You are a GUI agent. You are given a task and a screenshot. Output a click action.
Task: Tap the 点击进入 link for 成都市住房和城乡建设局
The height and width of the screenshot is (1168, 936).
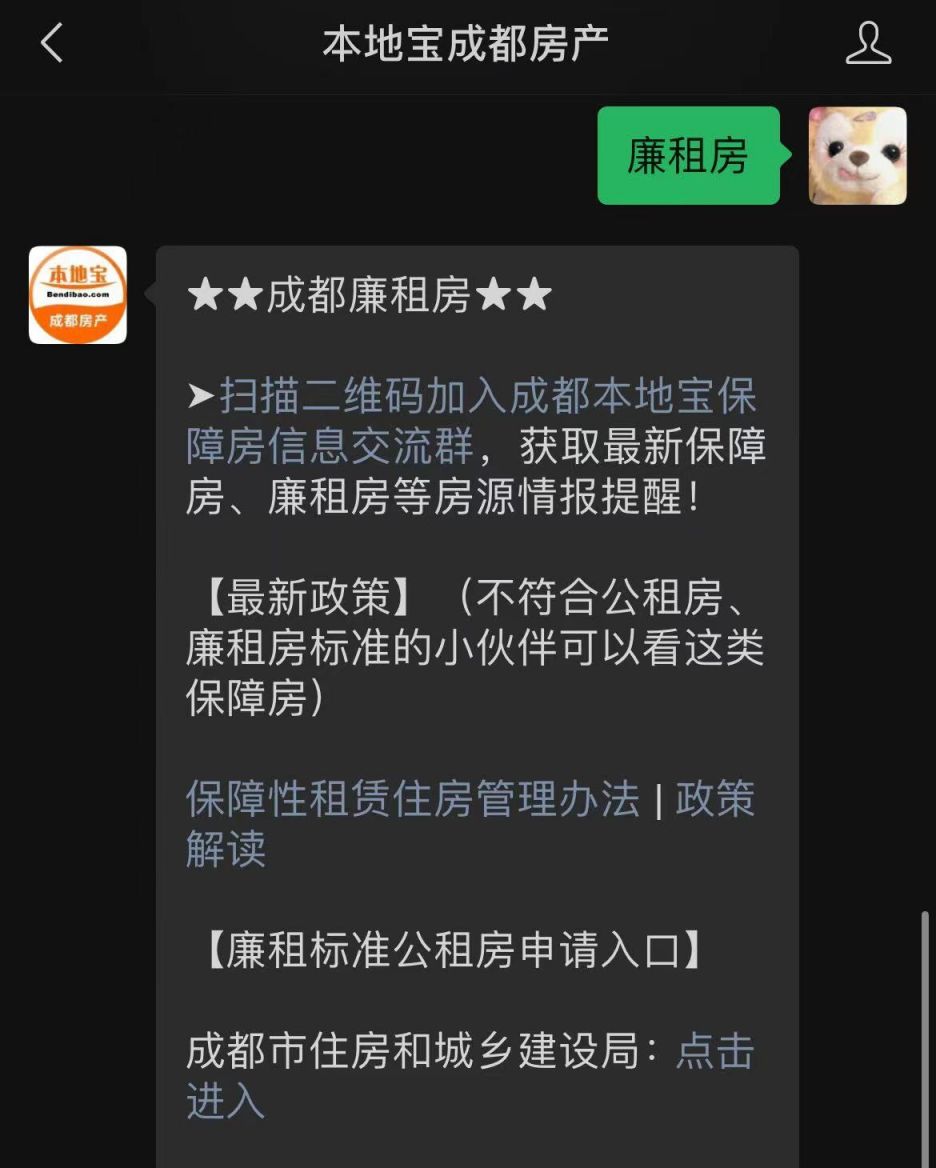click(715, 1052)
